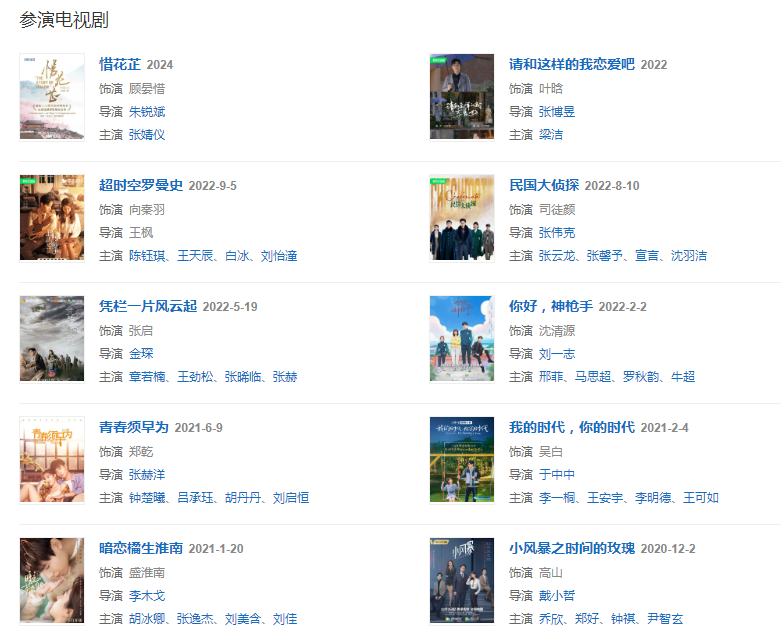View lead actress 张婧仪's profile
The image size is (781, 640).
(x=147, y=135)
